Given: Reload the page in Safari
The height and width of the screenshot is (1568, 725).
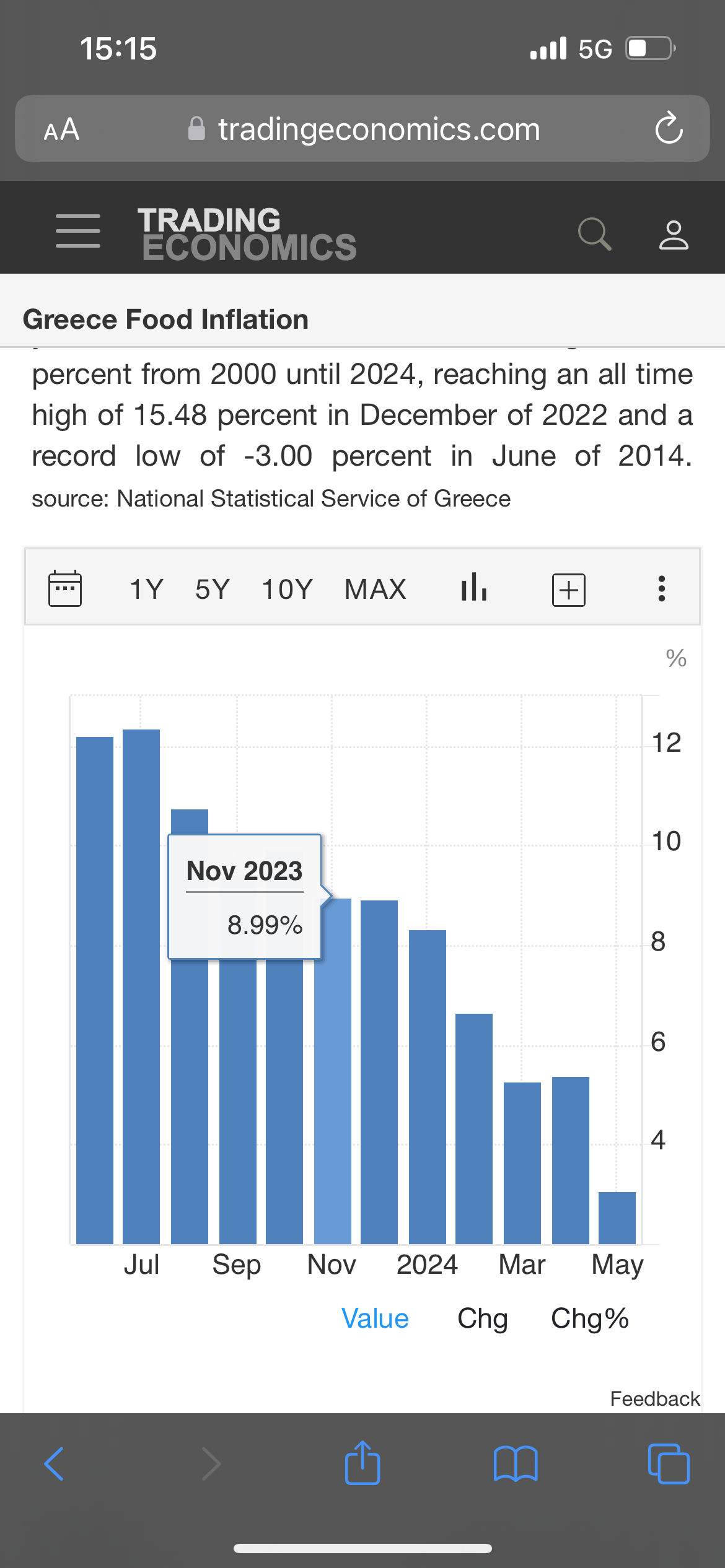Looking at the screenshot, I should [669, 128].
